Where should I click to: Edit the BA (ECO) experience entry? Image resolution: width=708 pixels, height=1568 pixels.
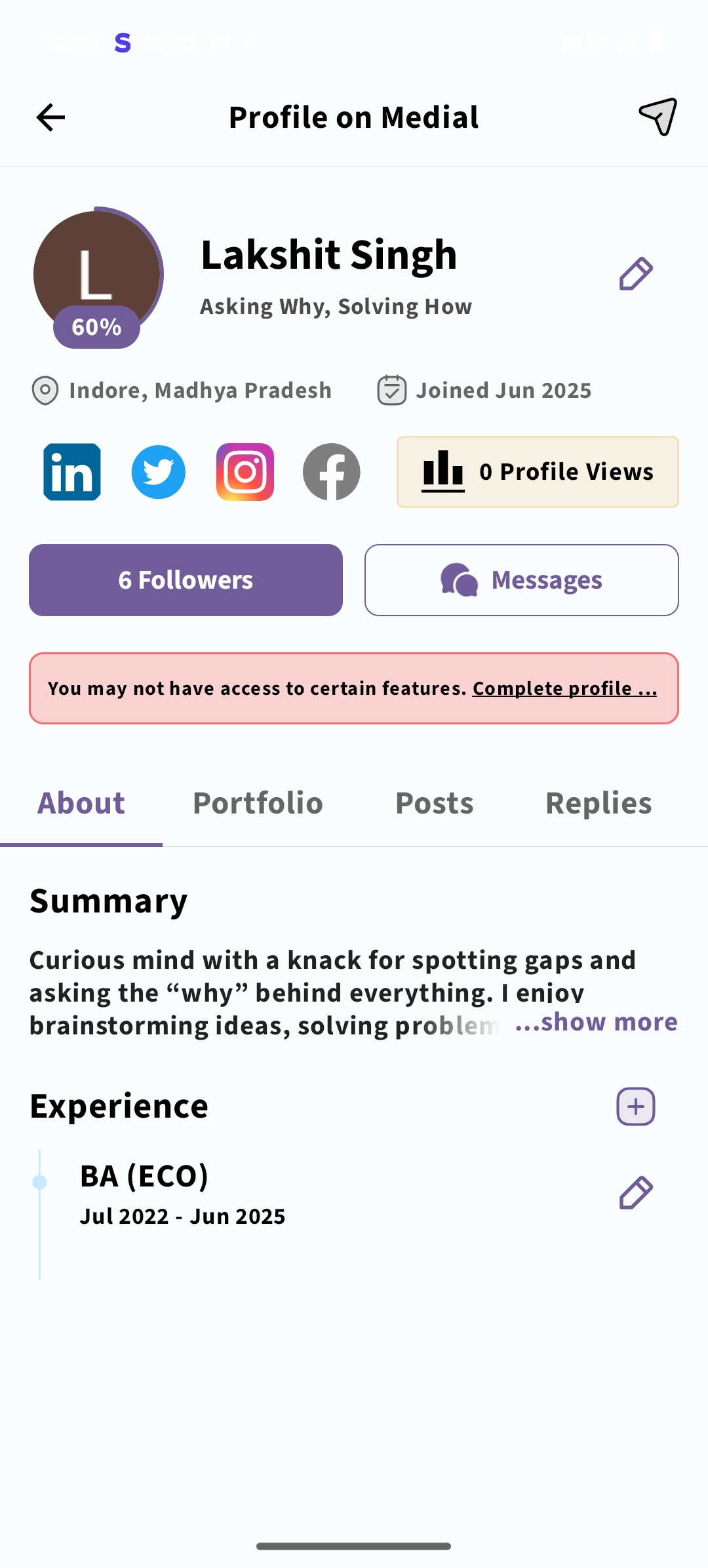tap(635, 1192)
